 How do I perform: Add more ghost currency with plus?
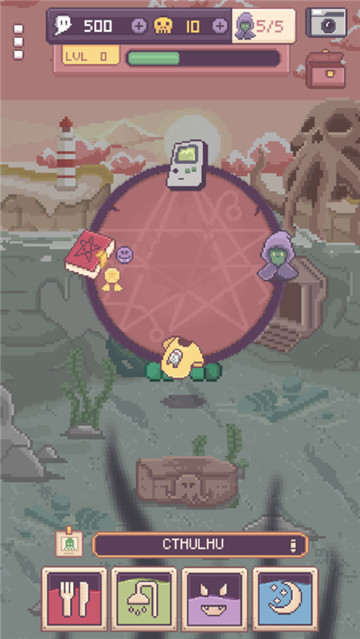(x=139, y=26)
